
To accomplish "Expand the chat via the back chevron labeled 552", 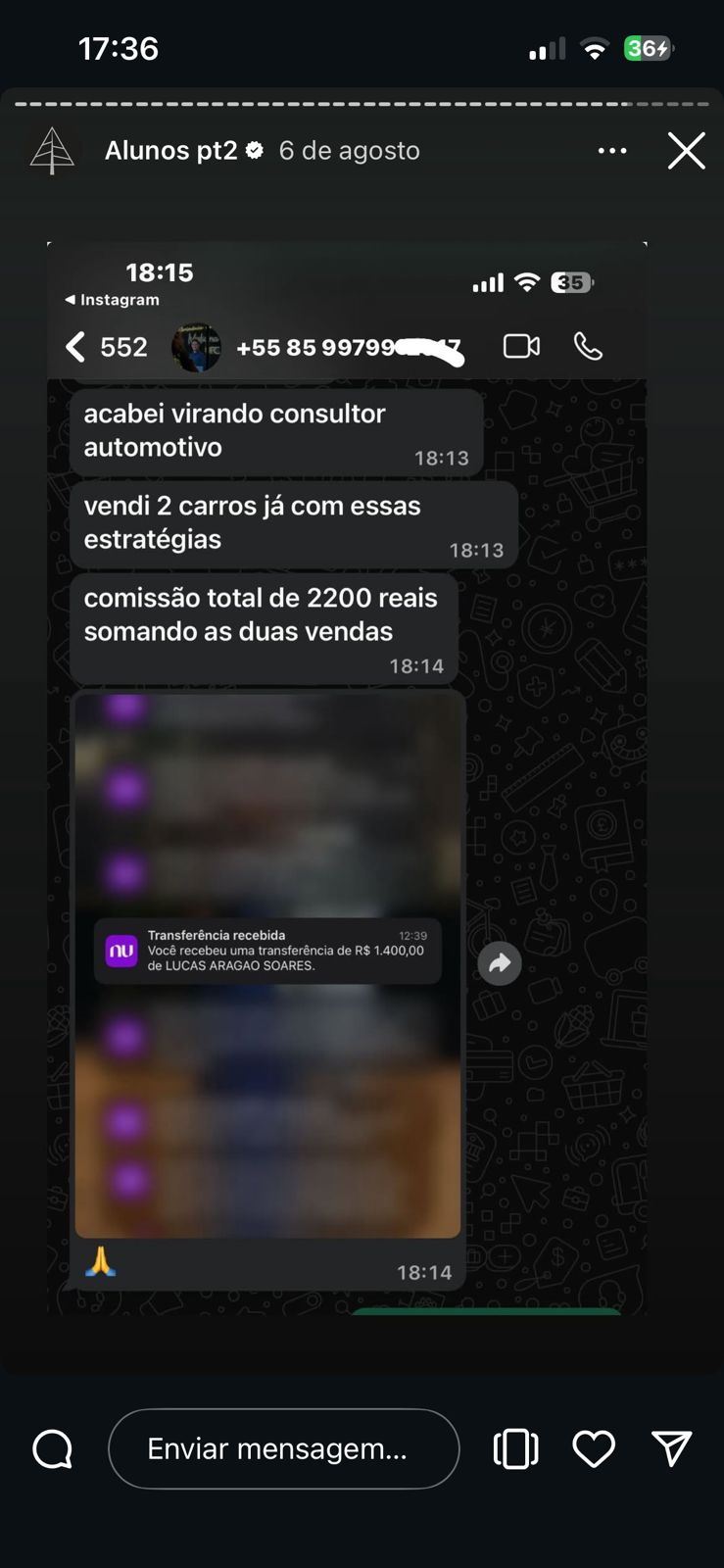I will [98, 346].
